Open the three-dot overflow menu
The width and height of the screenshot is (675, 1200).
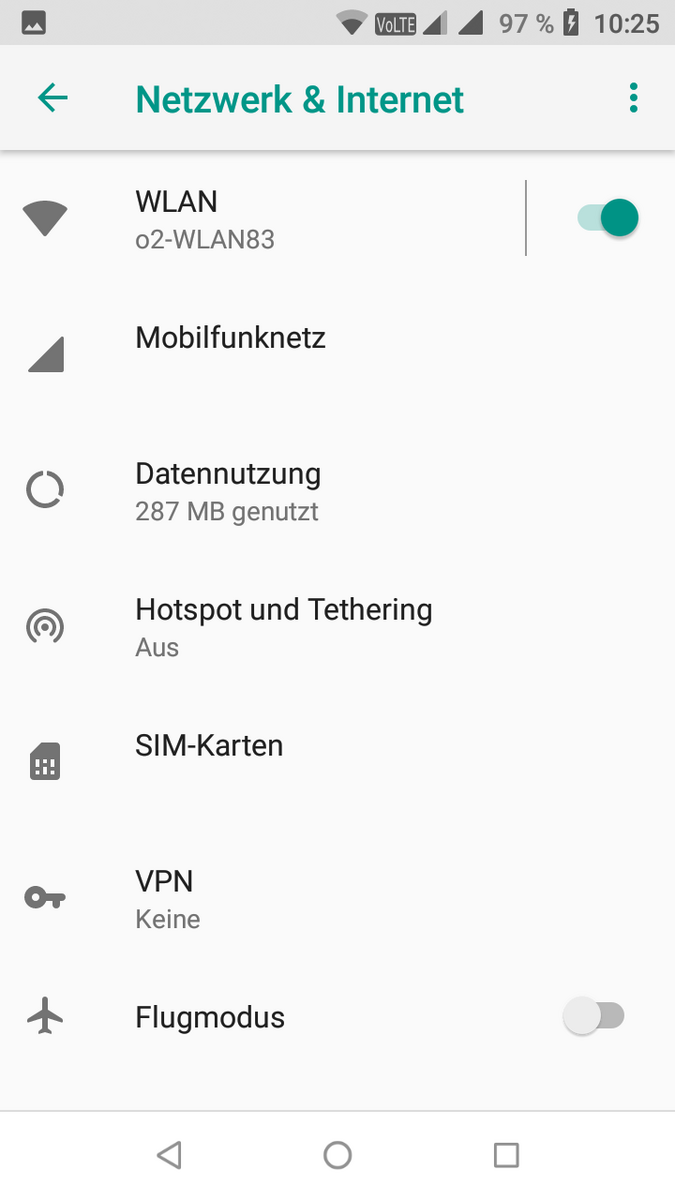tap(633, 98)
